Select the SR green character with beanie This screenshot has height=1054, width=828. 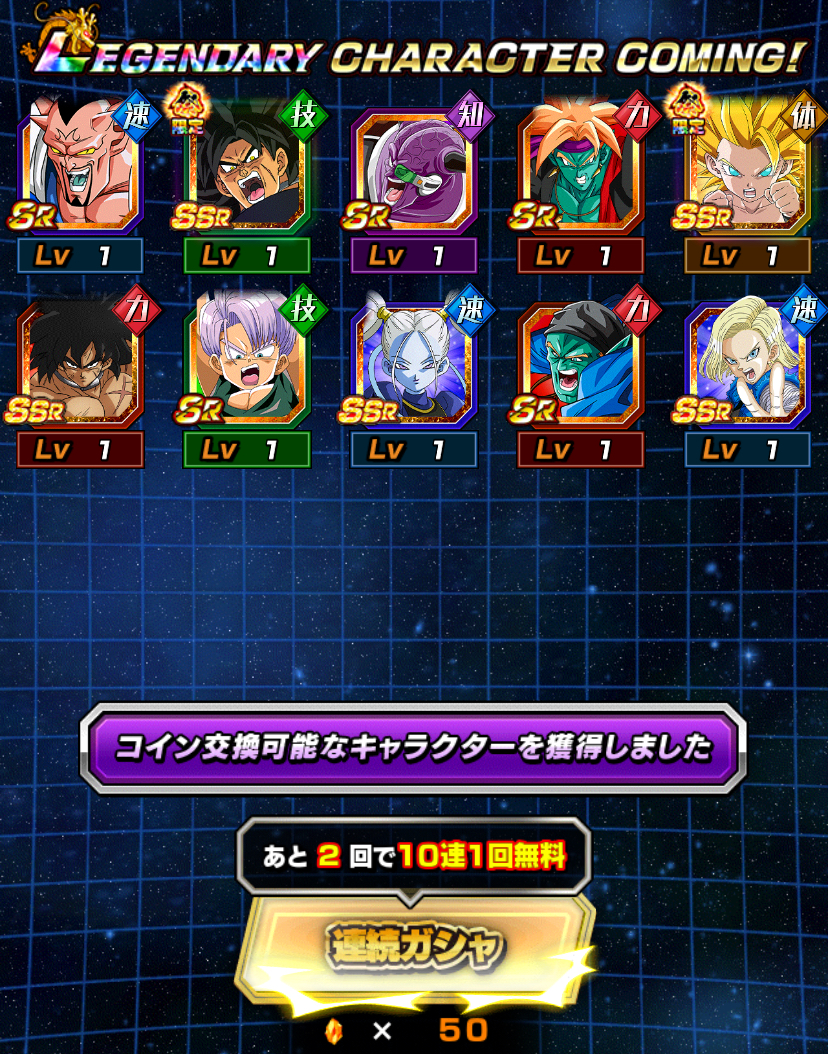tap(581, 360)
